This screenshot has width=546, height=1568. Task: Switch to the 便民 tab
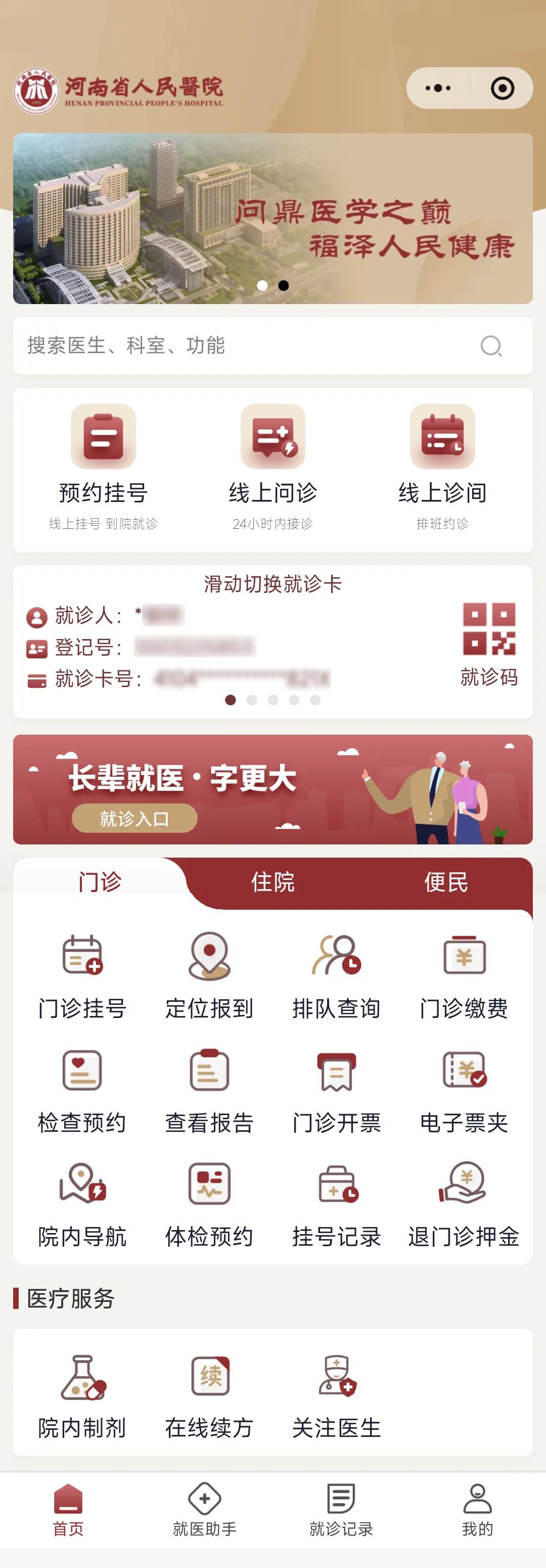pos(446,882)
